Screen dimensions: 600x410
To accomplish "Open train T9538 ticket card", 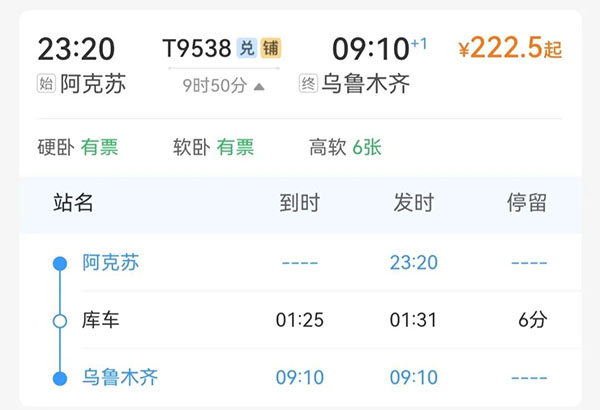I will click(197, 47).
